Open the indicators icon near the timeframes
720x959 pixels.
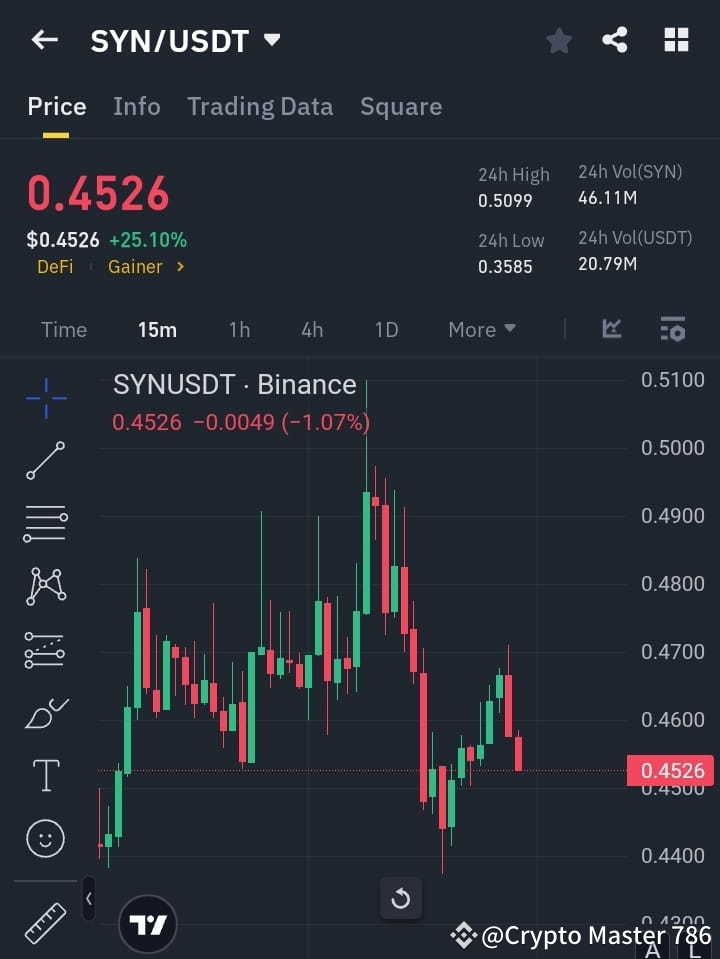[x=672, y=329]
